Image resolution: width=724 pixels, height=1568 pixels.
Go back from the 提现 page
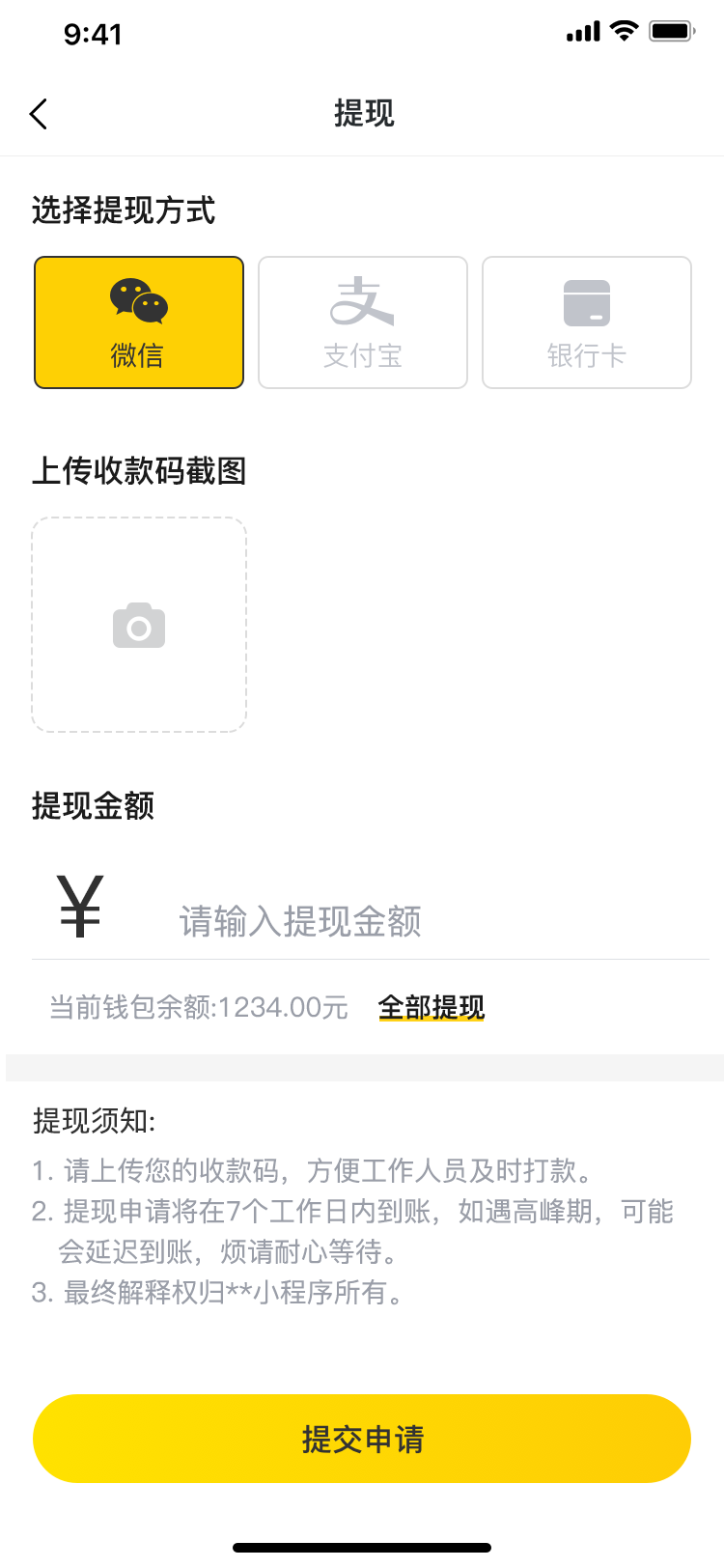39,114
